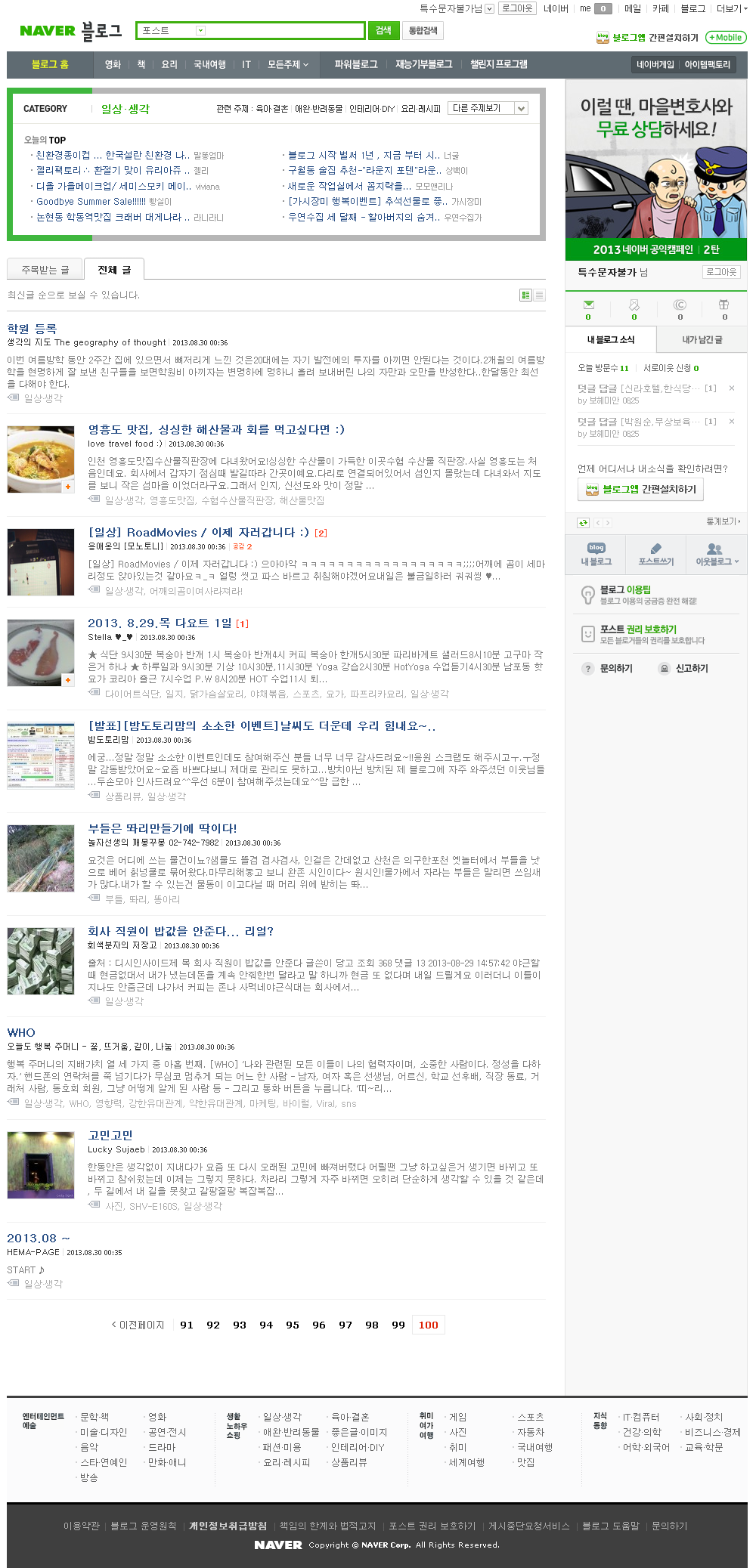Viewport: 756px width, 1568px height.
Task: Tap the green 검색 search button
Action: pos(383,30)
